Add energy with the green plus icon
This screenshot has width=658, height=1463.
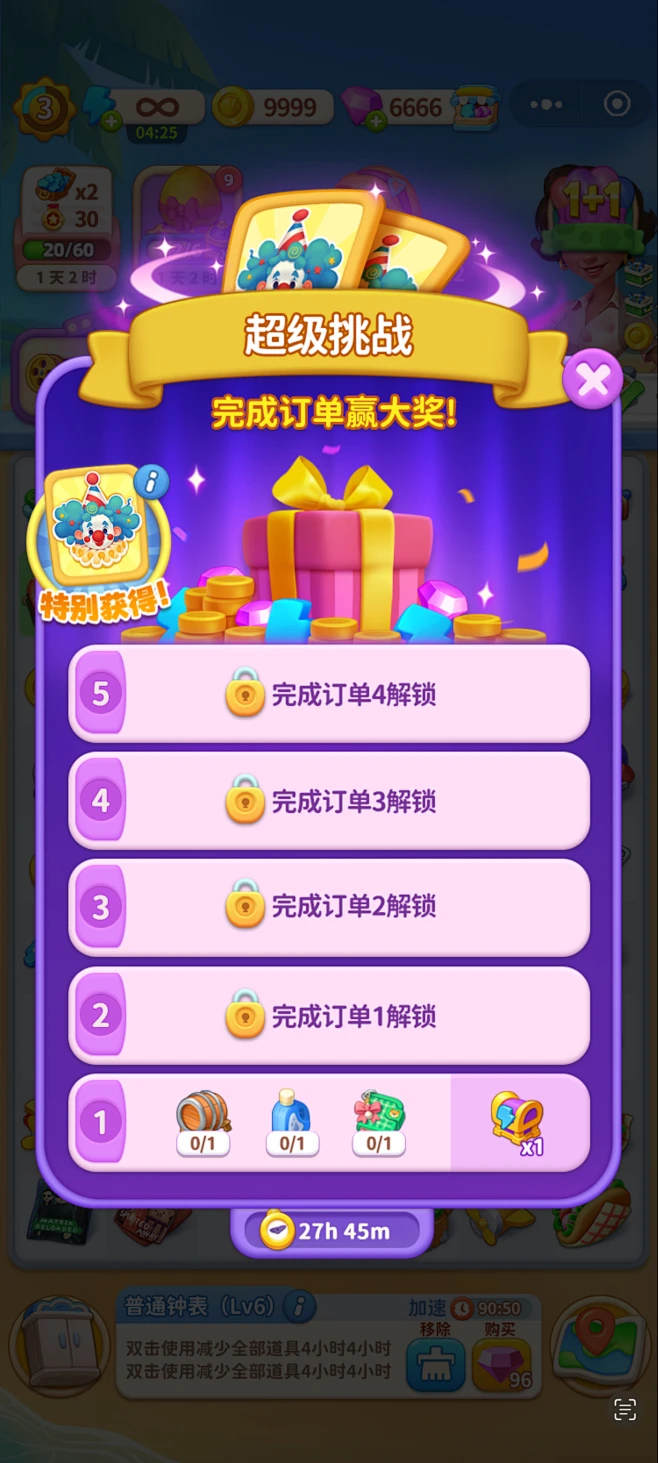click(x=110, y=122)
